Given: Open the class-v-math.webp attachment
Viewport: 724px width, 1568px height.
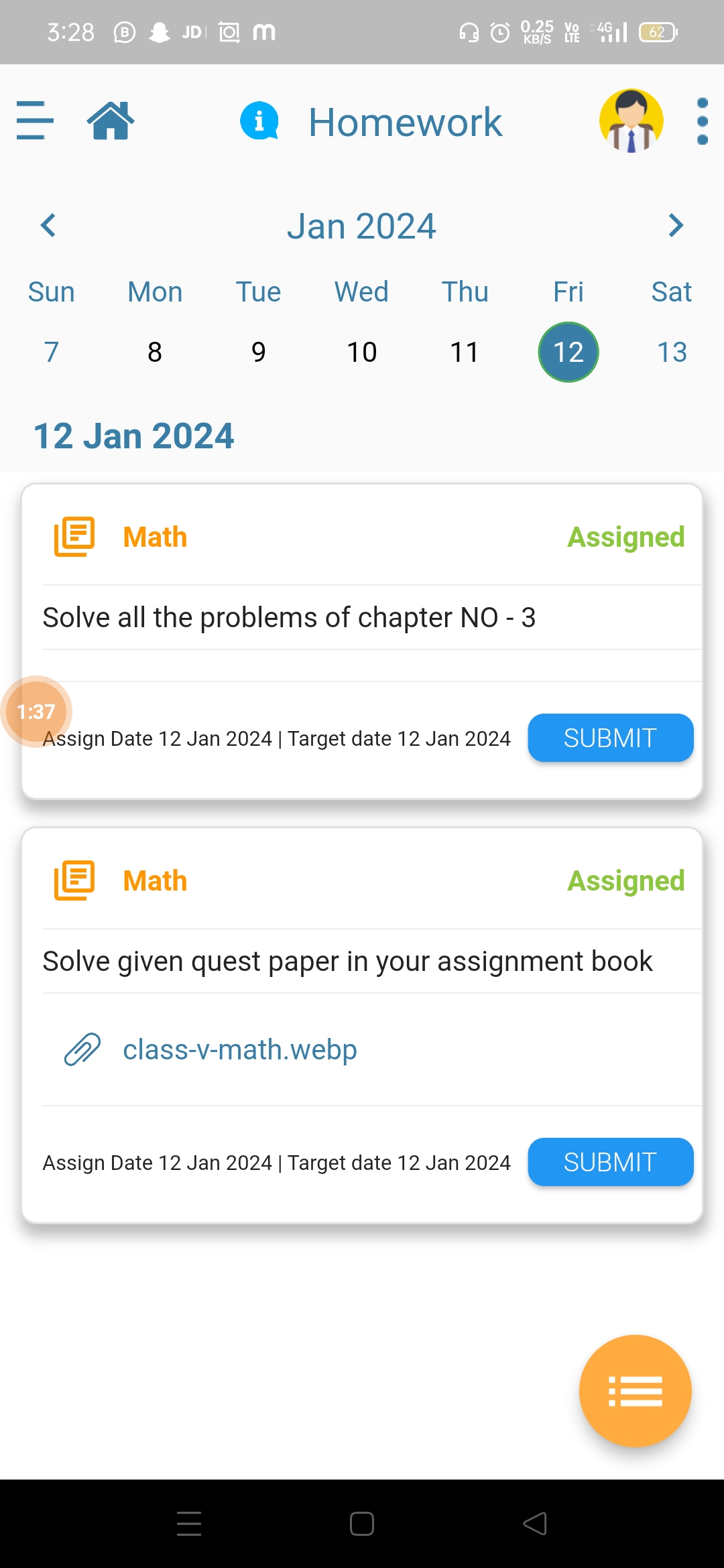Looking at the screenshot, I should [239, 1049].
